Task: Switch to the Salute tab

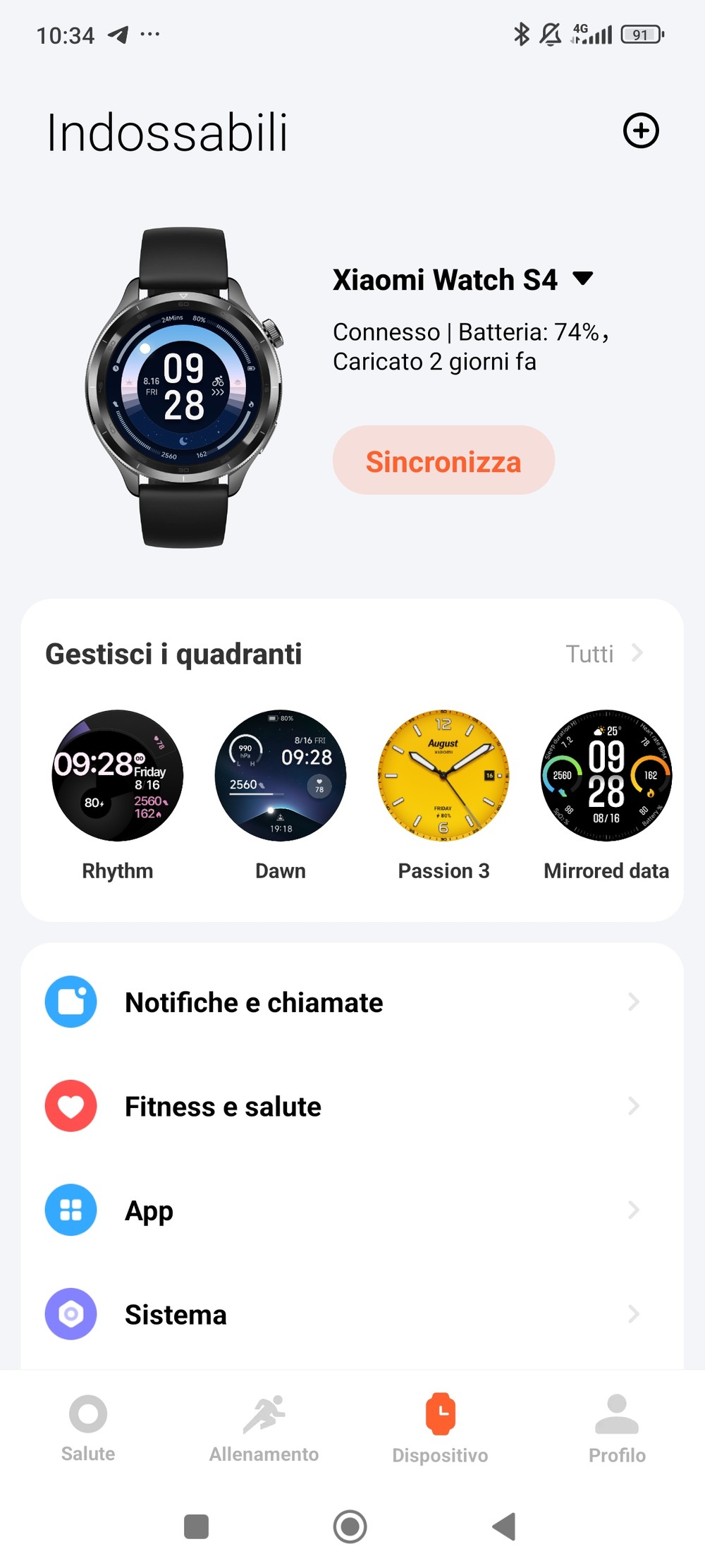Action: [x=88, y=1427]
